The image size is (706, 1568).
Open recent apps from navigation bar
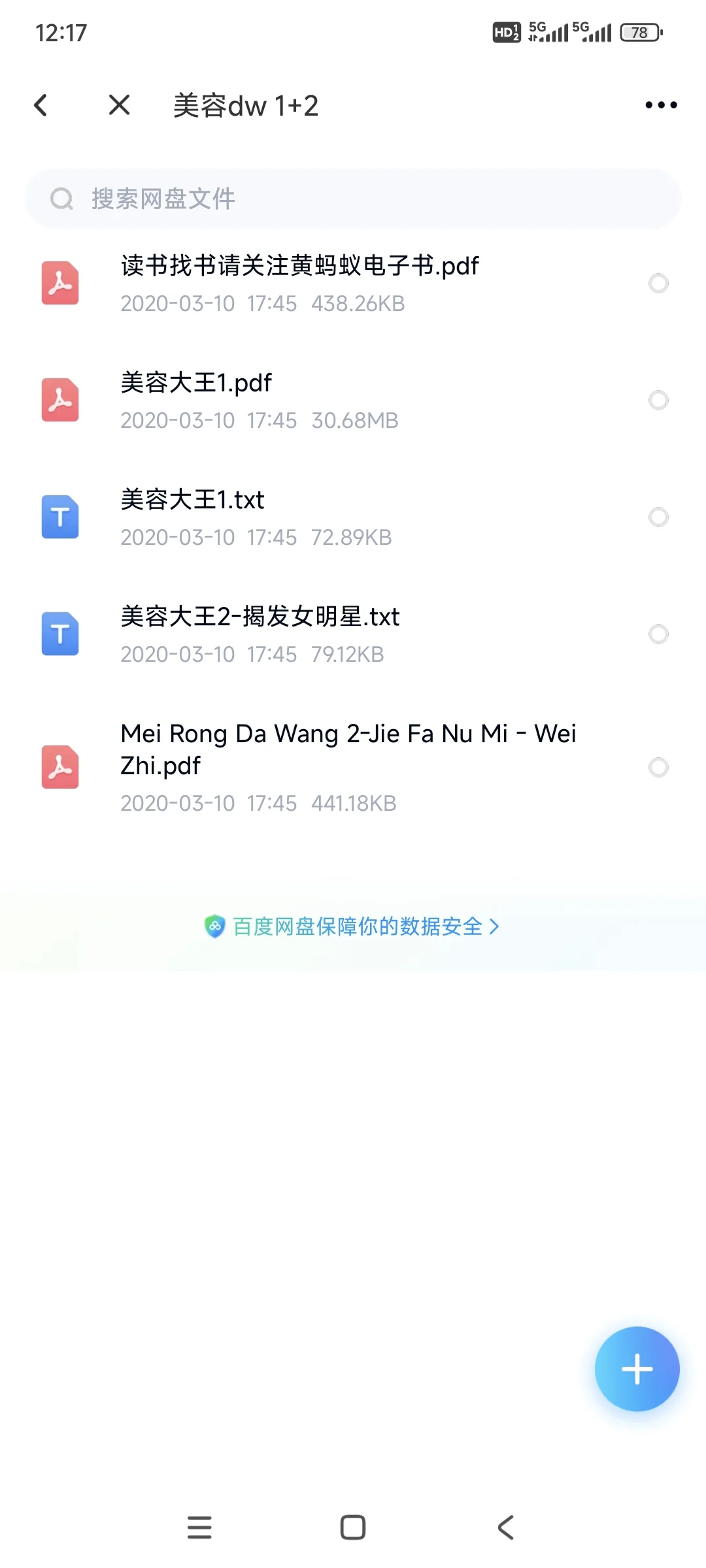click(x=199, y=1527)
